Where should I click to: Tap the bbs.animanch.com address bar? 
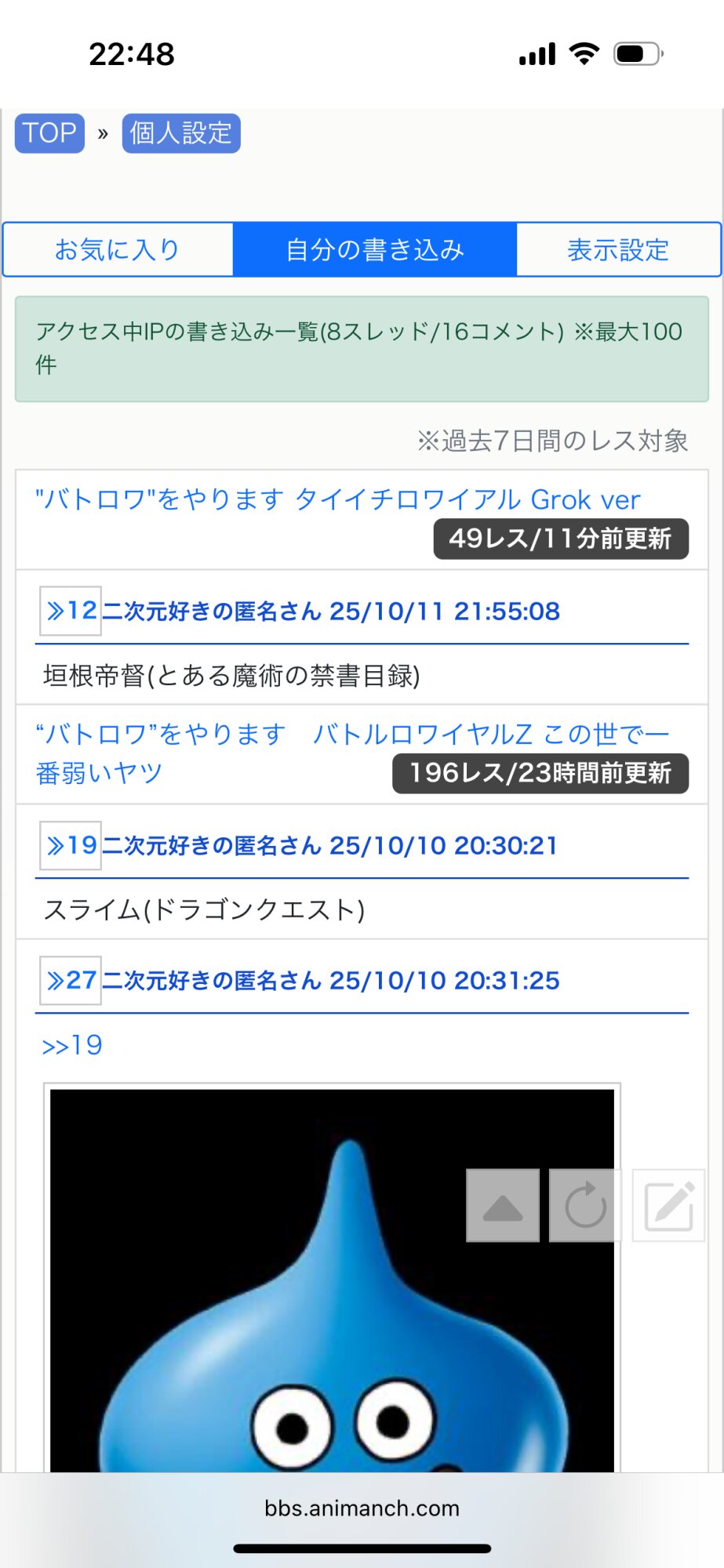(x=362, y=1508)
